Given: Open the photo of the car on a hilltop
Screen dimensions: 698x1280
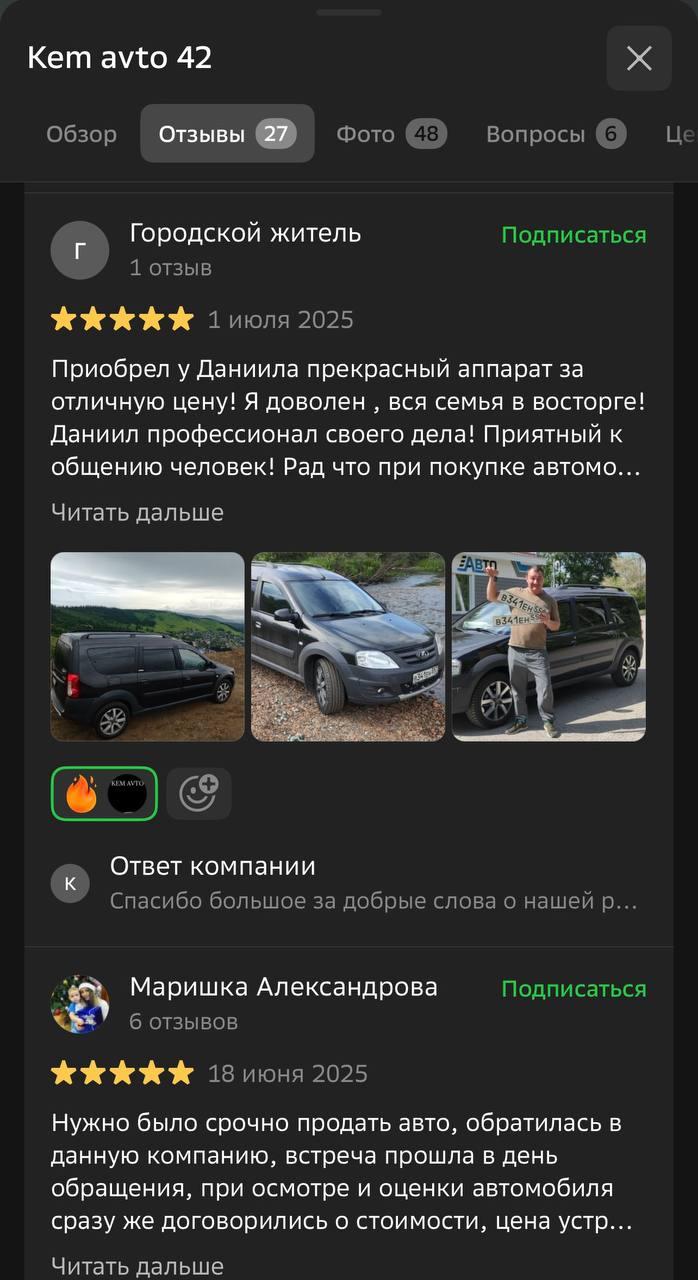Looking at the screenshot, I should (x=148, y=647).
